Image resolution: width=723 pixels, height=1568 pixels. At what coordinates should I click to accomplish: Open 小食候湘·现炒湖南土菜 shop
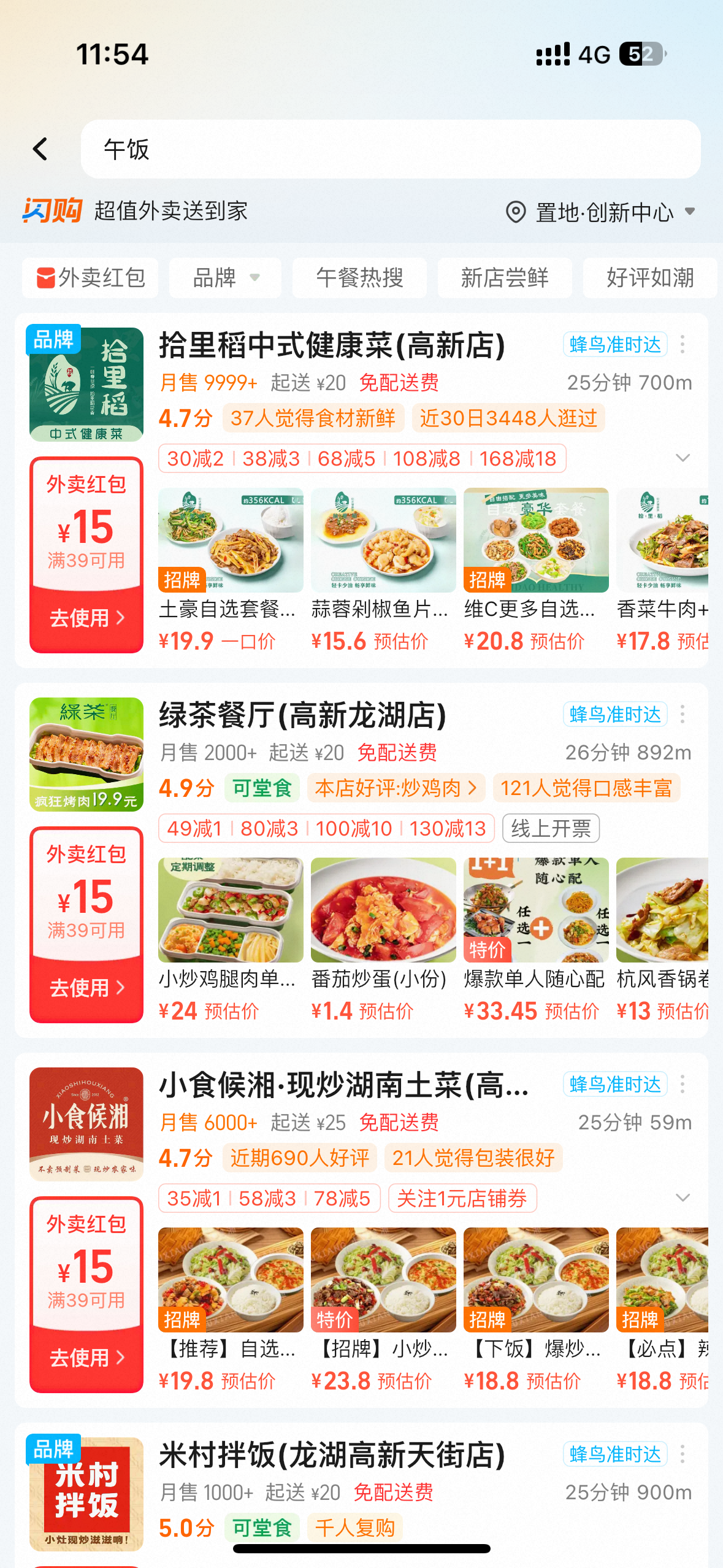[343, 1086]
